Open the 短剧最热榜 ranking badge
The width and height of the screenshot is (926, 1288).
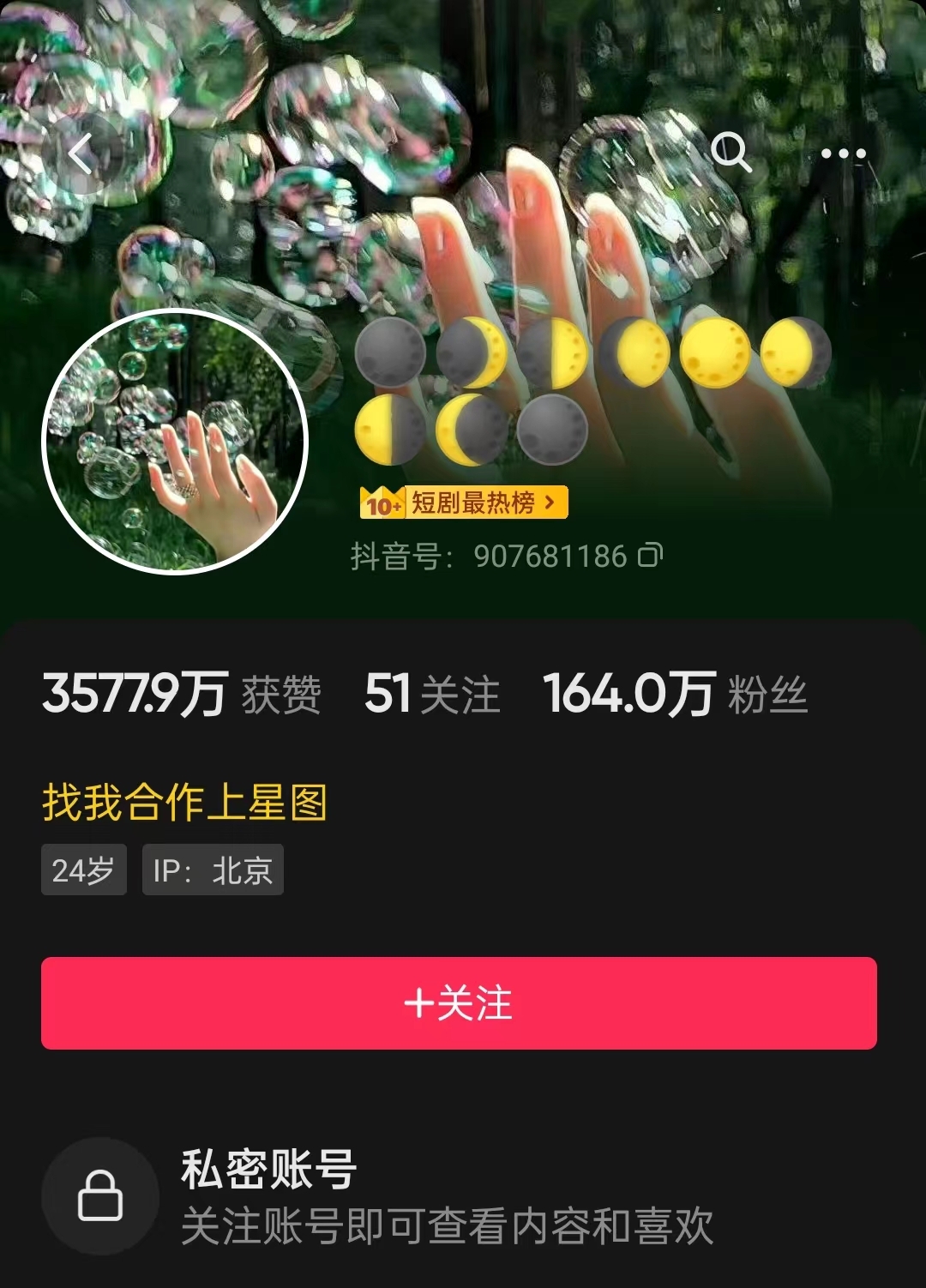[464, 503]
